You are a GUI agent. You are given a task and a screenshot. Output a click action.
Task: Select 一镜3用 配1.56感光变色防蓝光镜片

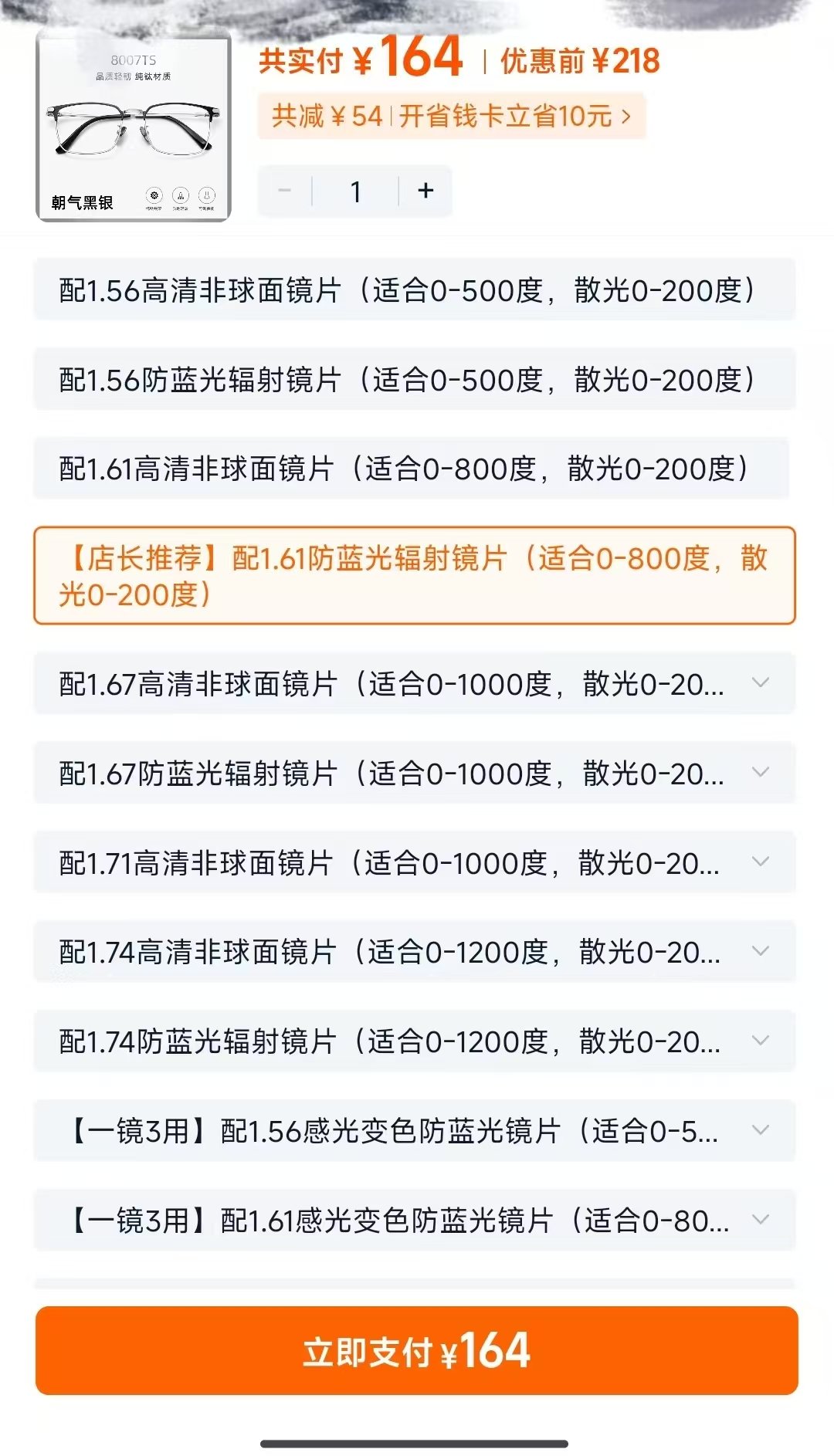click(415, 1130)
